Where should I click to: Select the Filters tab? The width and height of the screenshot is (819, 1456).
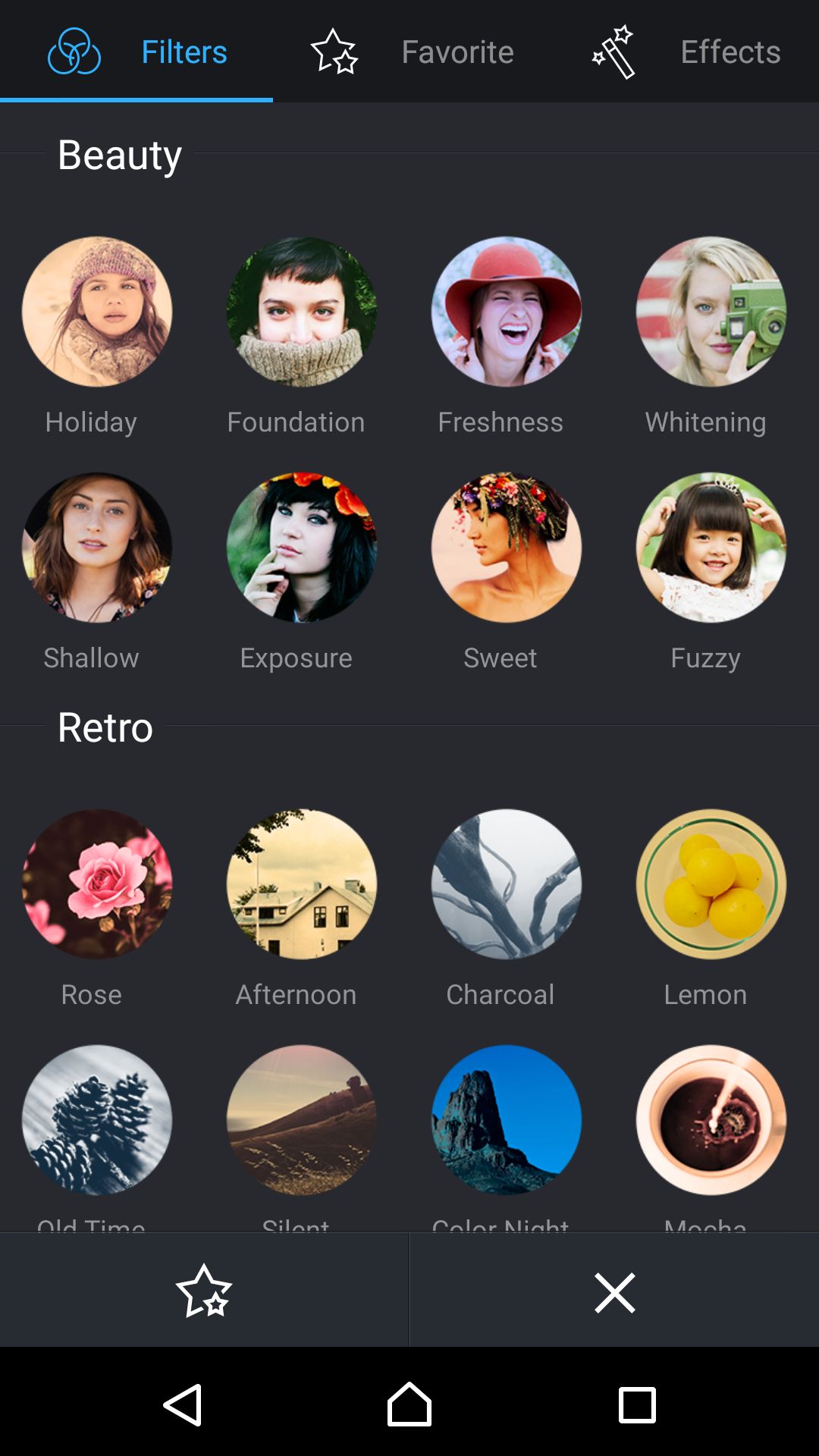(136, 52)
